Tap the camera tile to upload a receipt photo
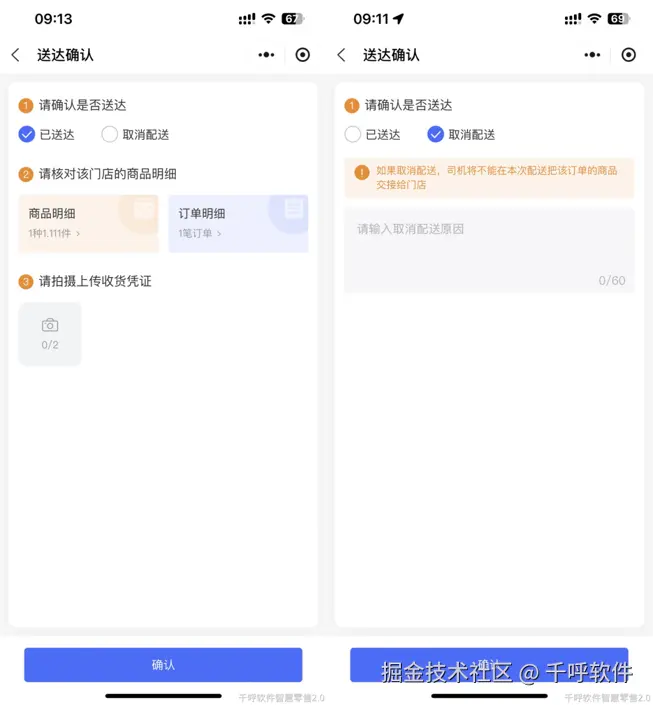Image resolution: width=653 pixels, height=705 pixels. click(50, 333)
